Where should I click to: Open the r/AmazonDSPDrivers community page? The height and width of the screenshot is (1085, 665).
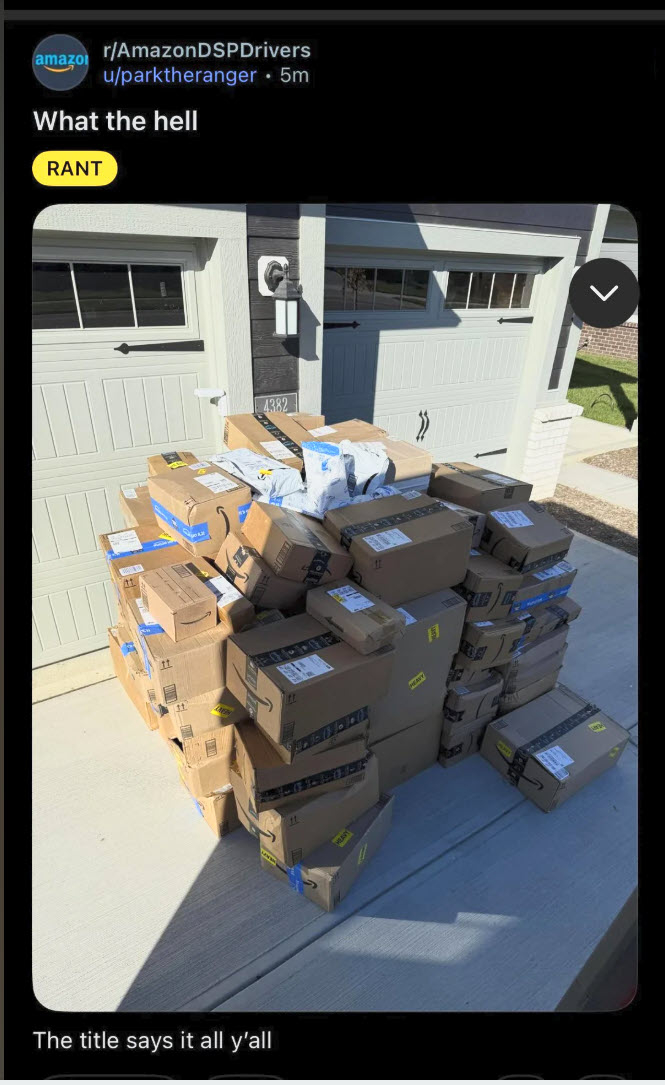[x=207, y=50]
